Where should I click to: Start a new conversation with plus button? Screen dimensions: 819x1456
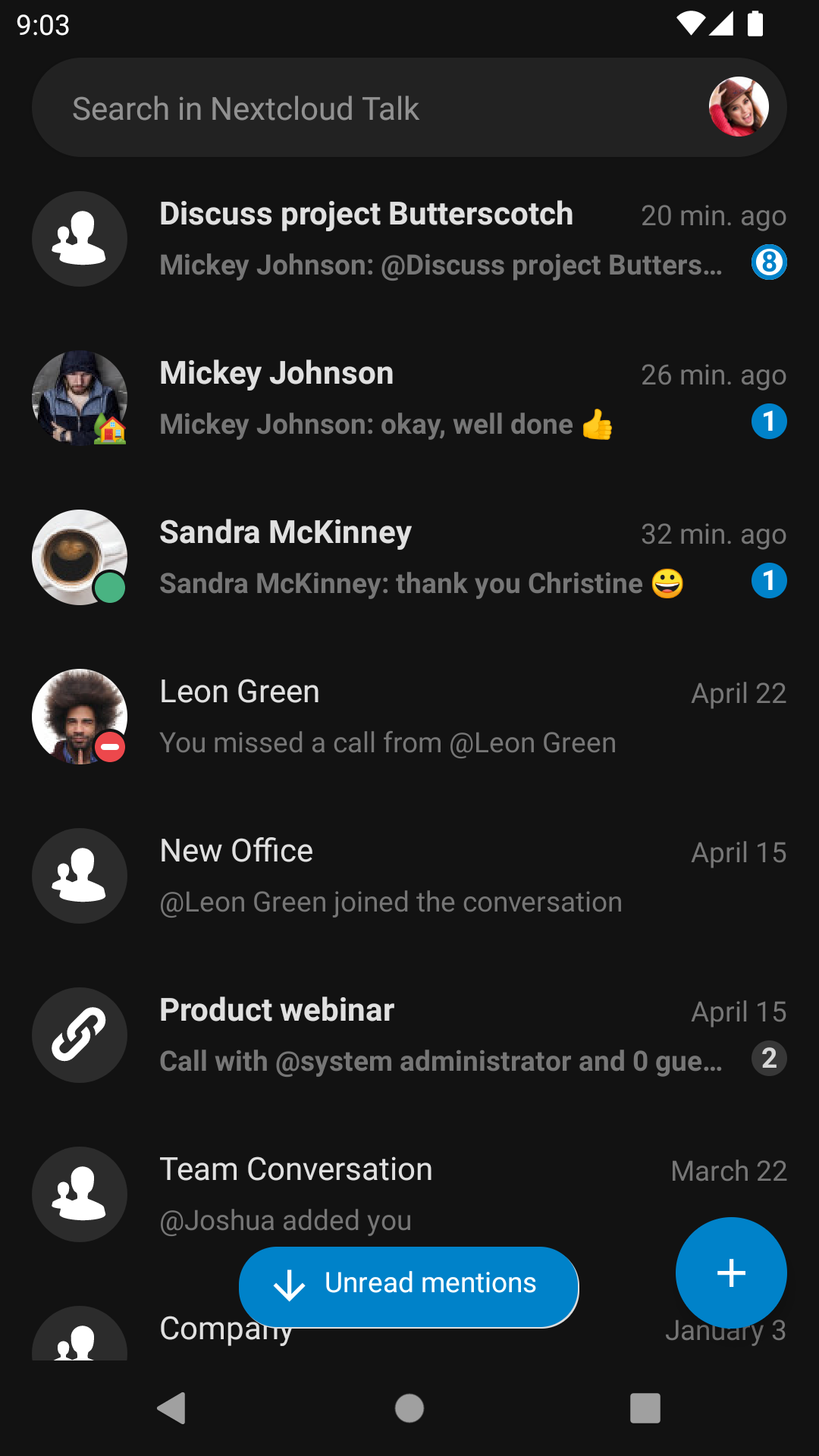731,1273
